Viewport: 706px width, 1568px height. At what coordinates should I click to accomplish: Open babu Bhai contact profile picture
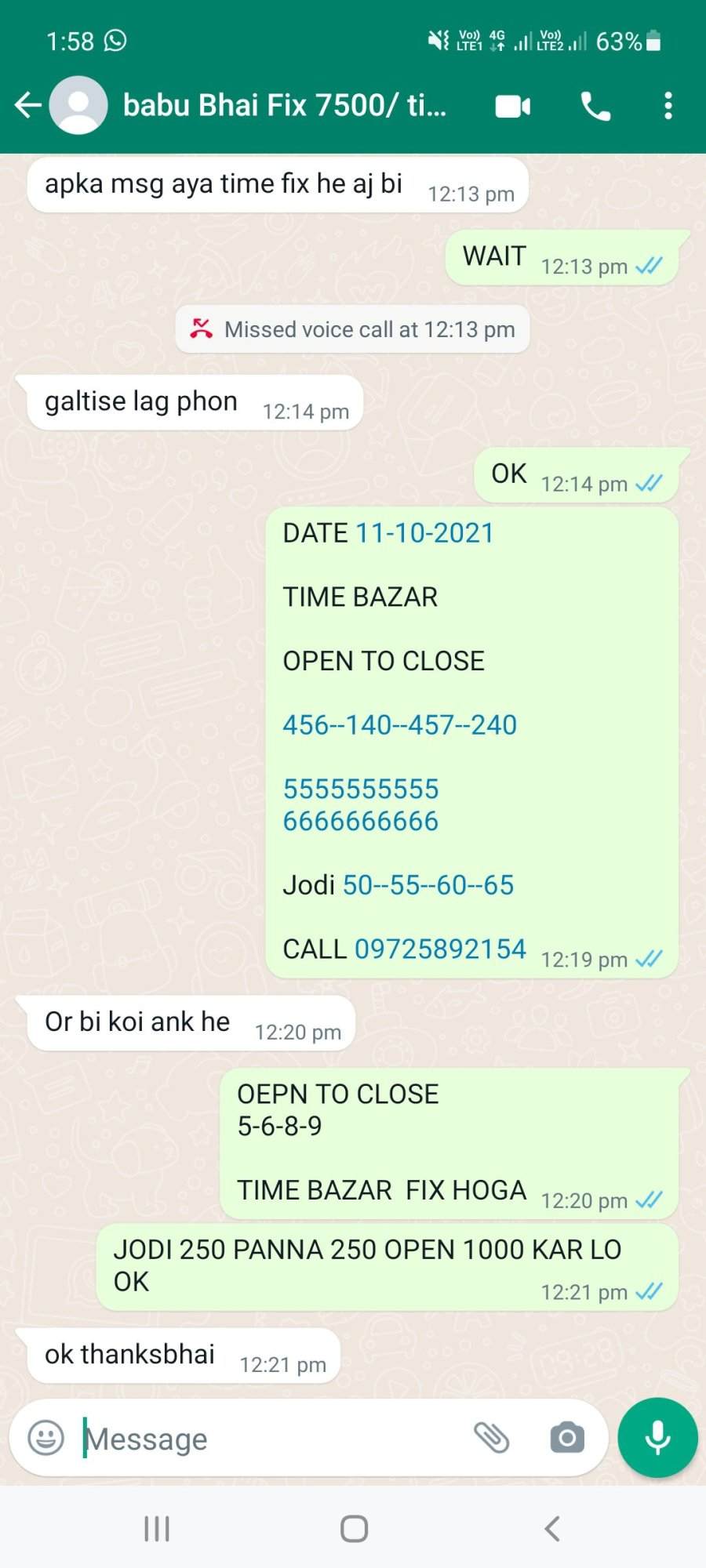tap(78, 105)
